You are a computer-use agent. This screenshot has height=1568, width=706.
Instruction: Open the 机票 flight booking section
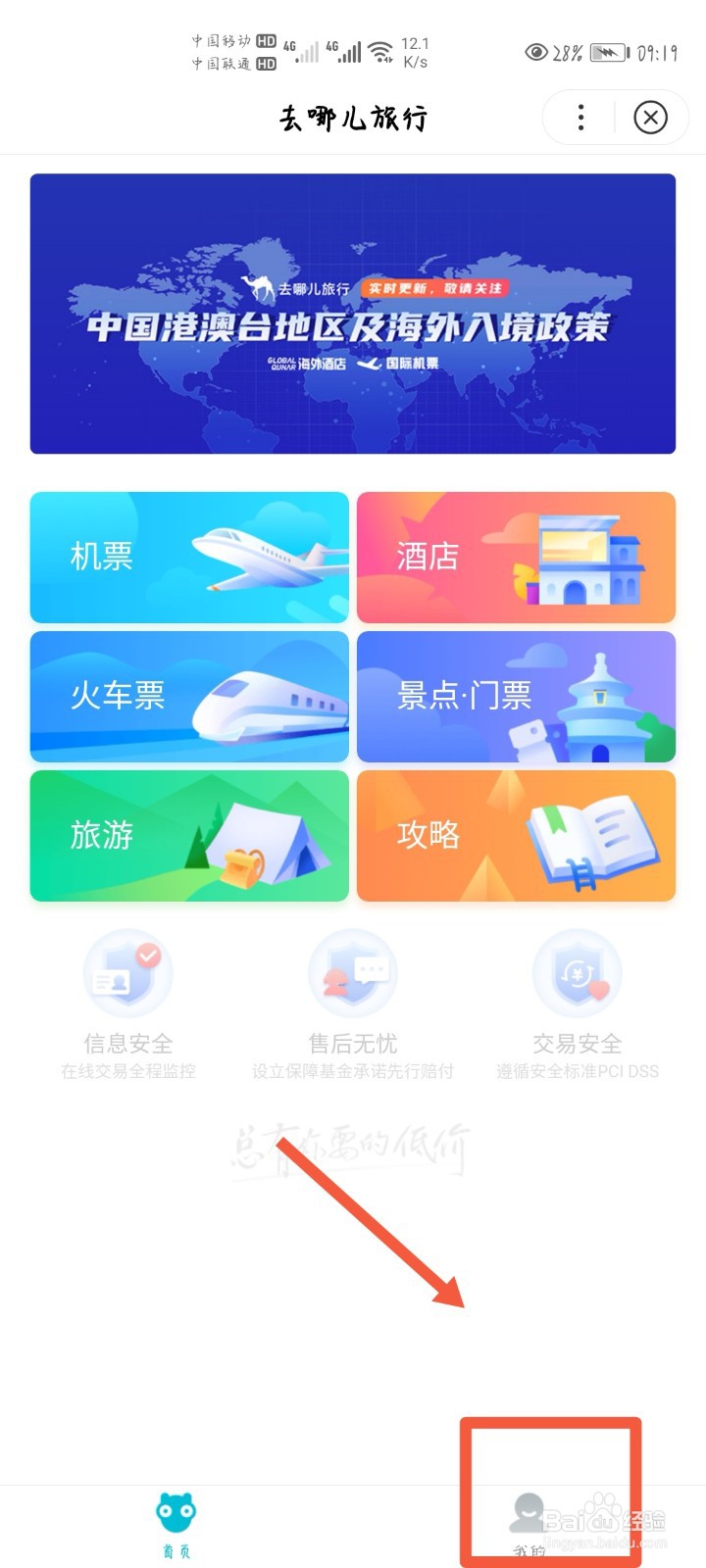188,557
